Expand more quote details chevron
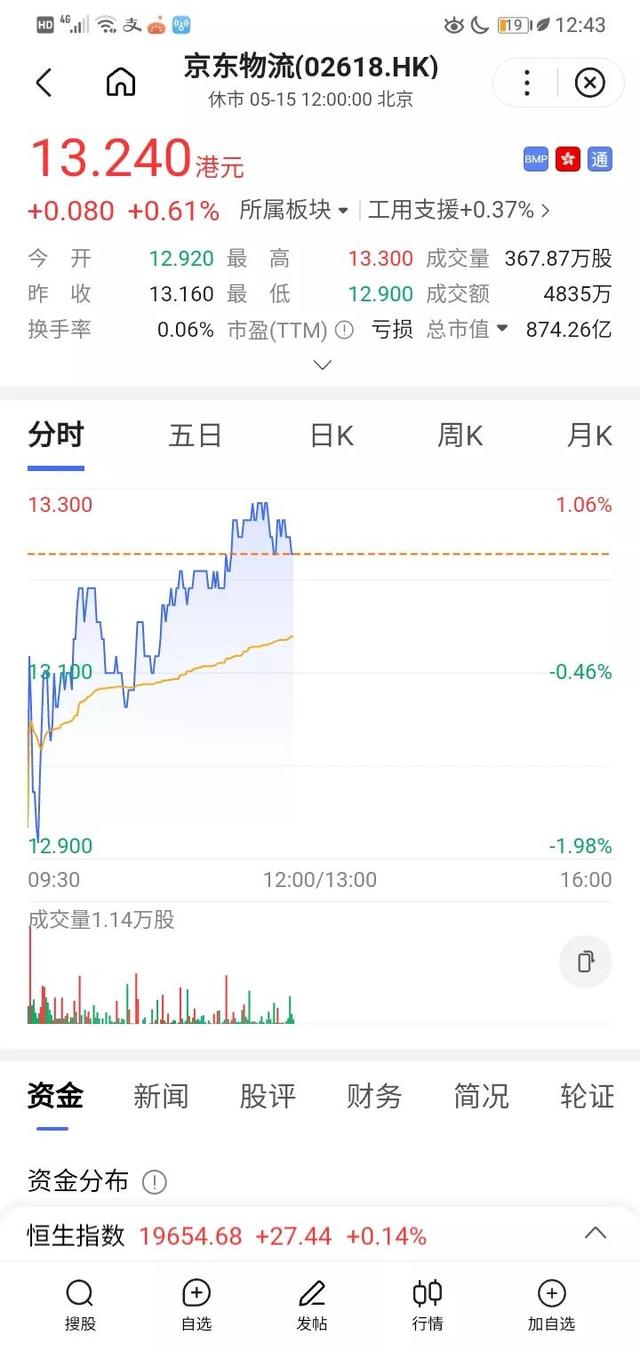The width and height of the screenshot is (640, 1351). tap(322, 365)
